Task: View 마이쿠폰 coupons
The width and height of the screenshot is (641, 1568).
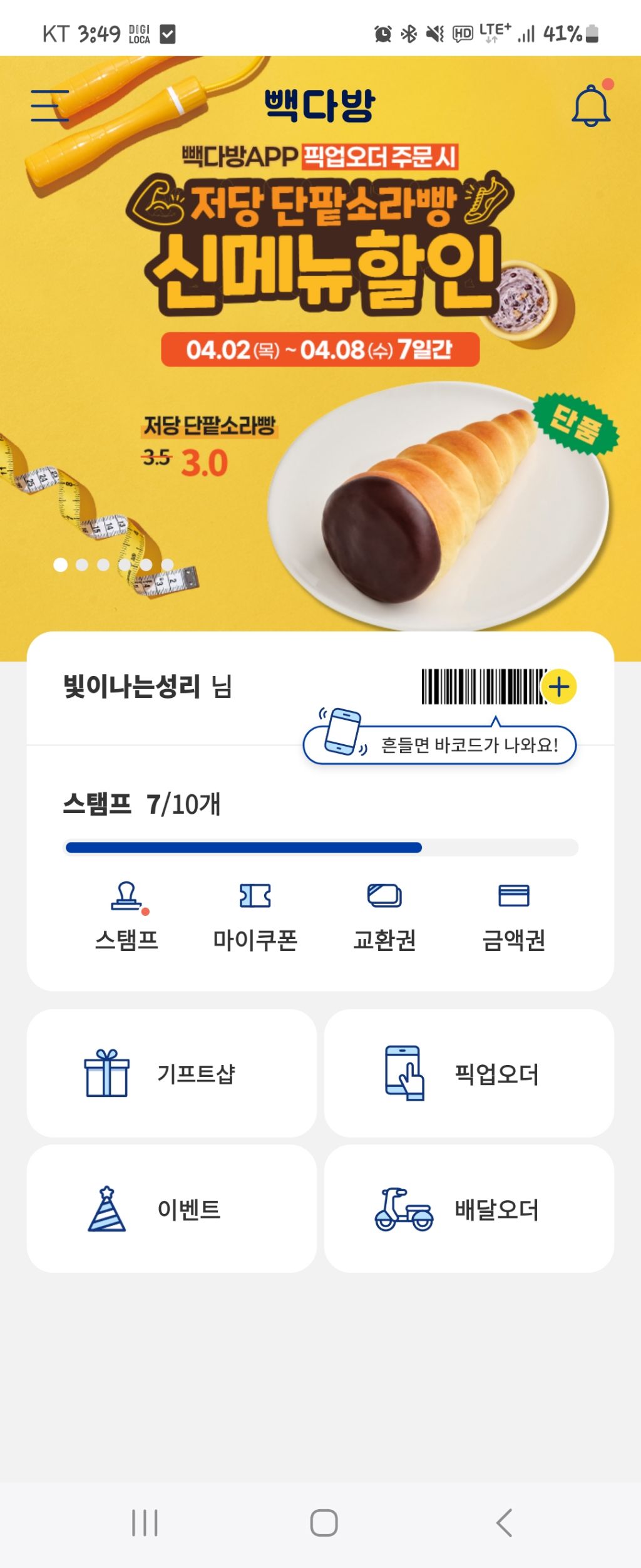Action: (255, 915)
